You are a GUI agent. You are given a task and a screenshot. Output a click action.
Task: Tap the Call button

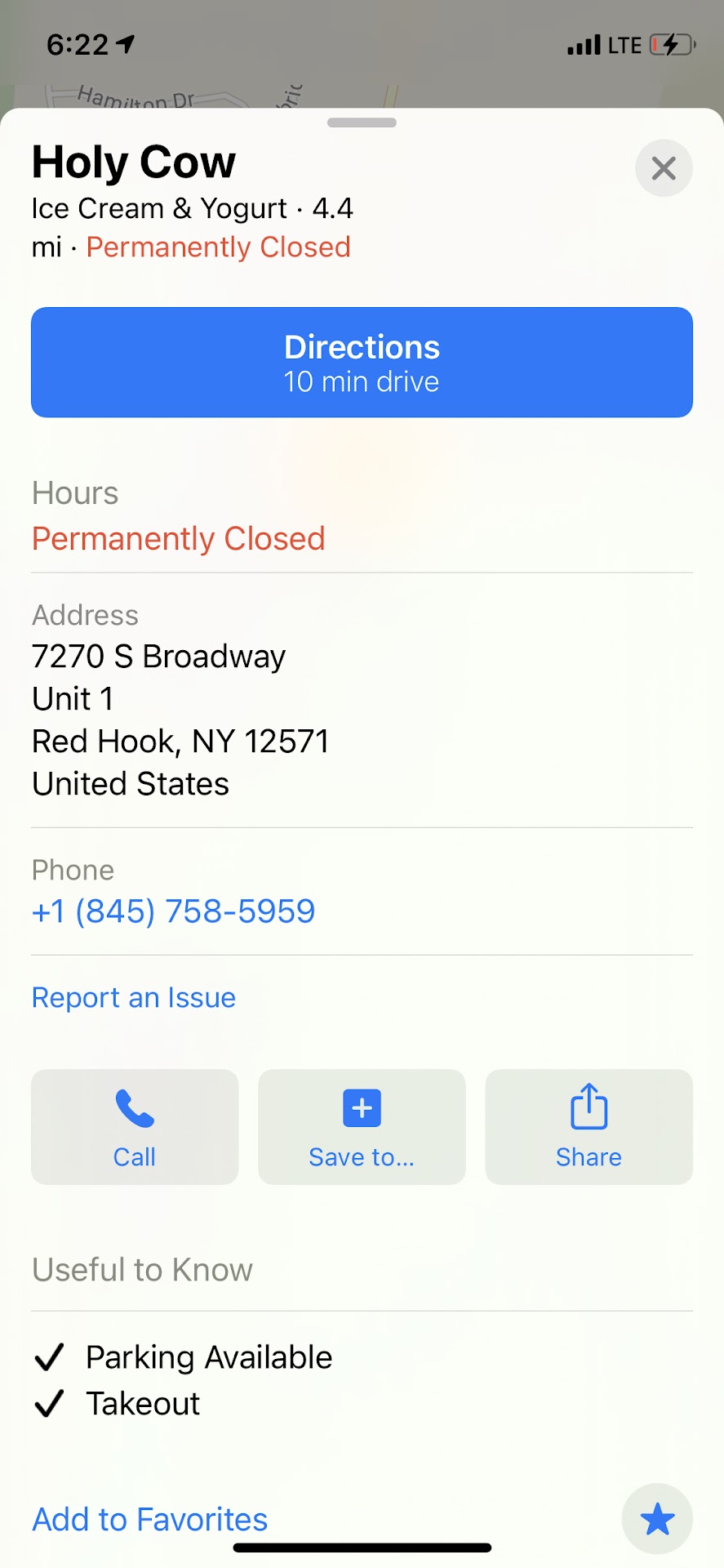(135, 1127)
